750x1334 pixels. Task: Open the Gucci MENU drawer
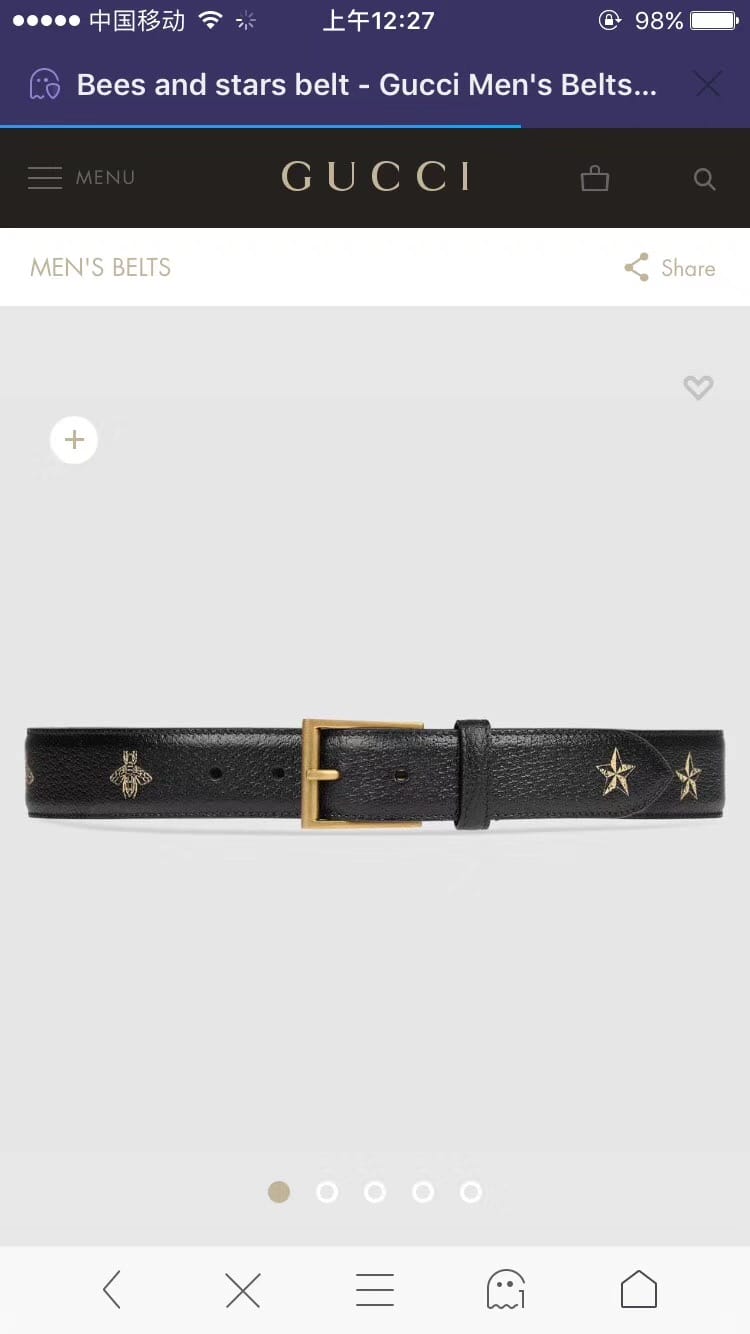80,178
